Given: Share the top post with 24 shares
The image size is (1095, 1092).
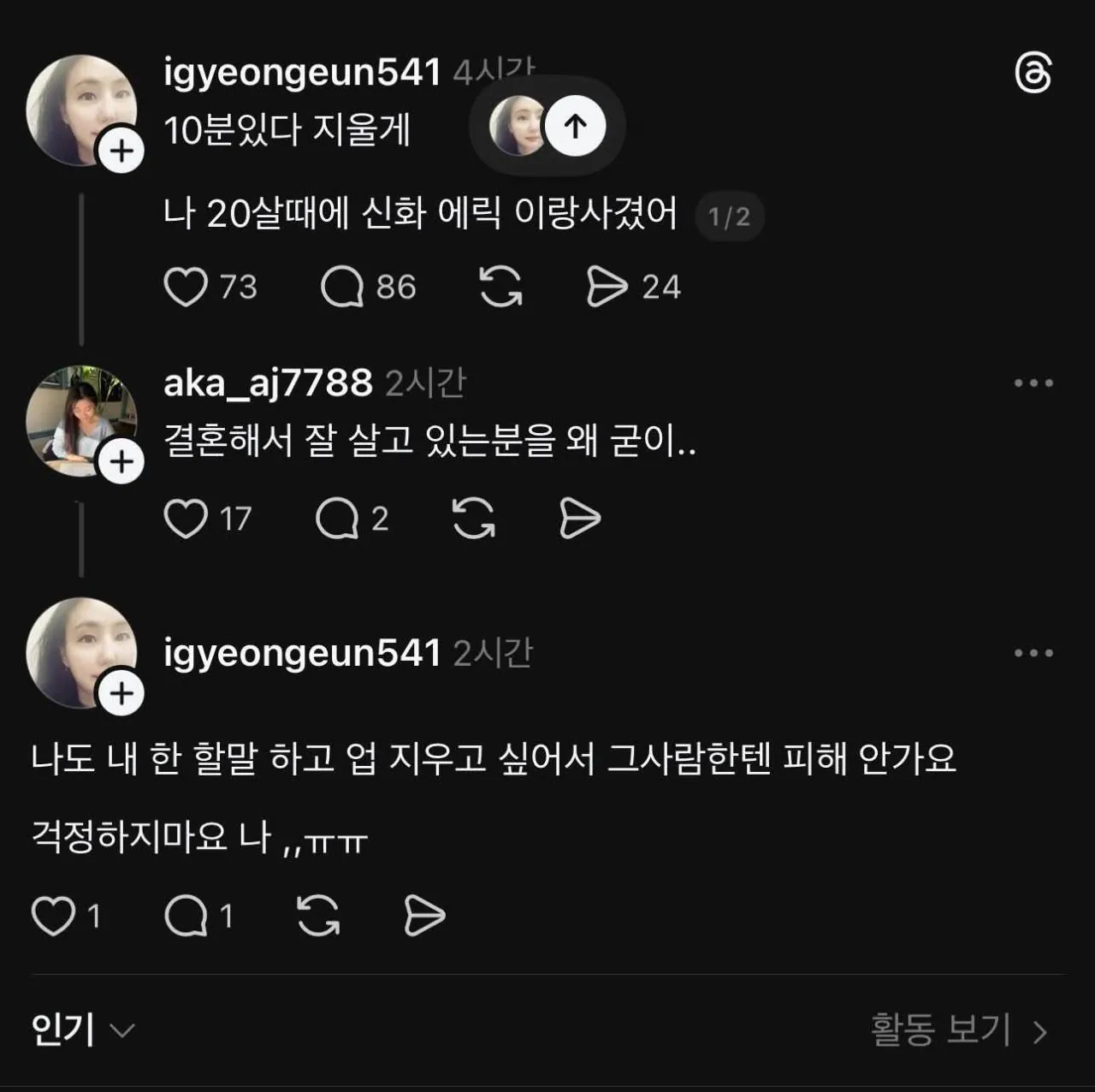Looking at the screenshot, I should point(607,287).
